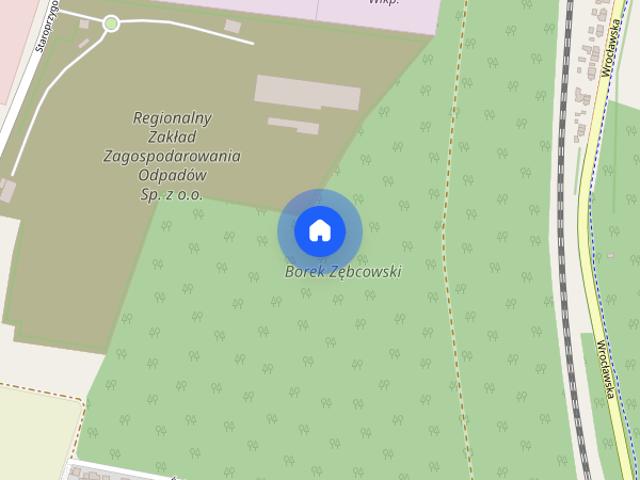Tap the blue home marker on the map

coord(320,231)
